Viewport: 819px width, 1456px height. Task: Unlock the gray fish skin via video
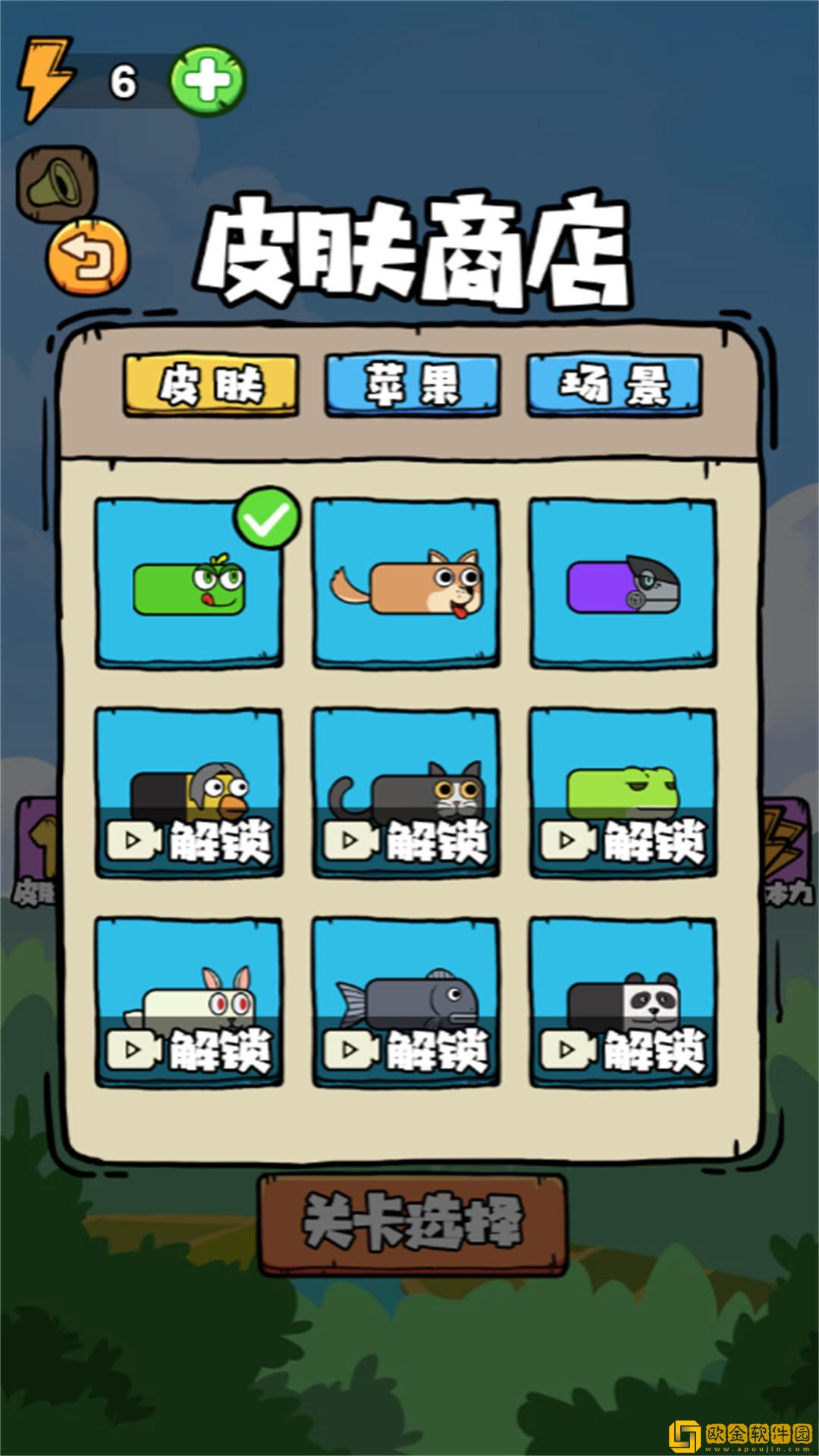tap(406, 1050)
